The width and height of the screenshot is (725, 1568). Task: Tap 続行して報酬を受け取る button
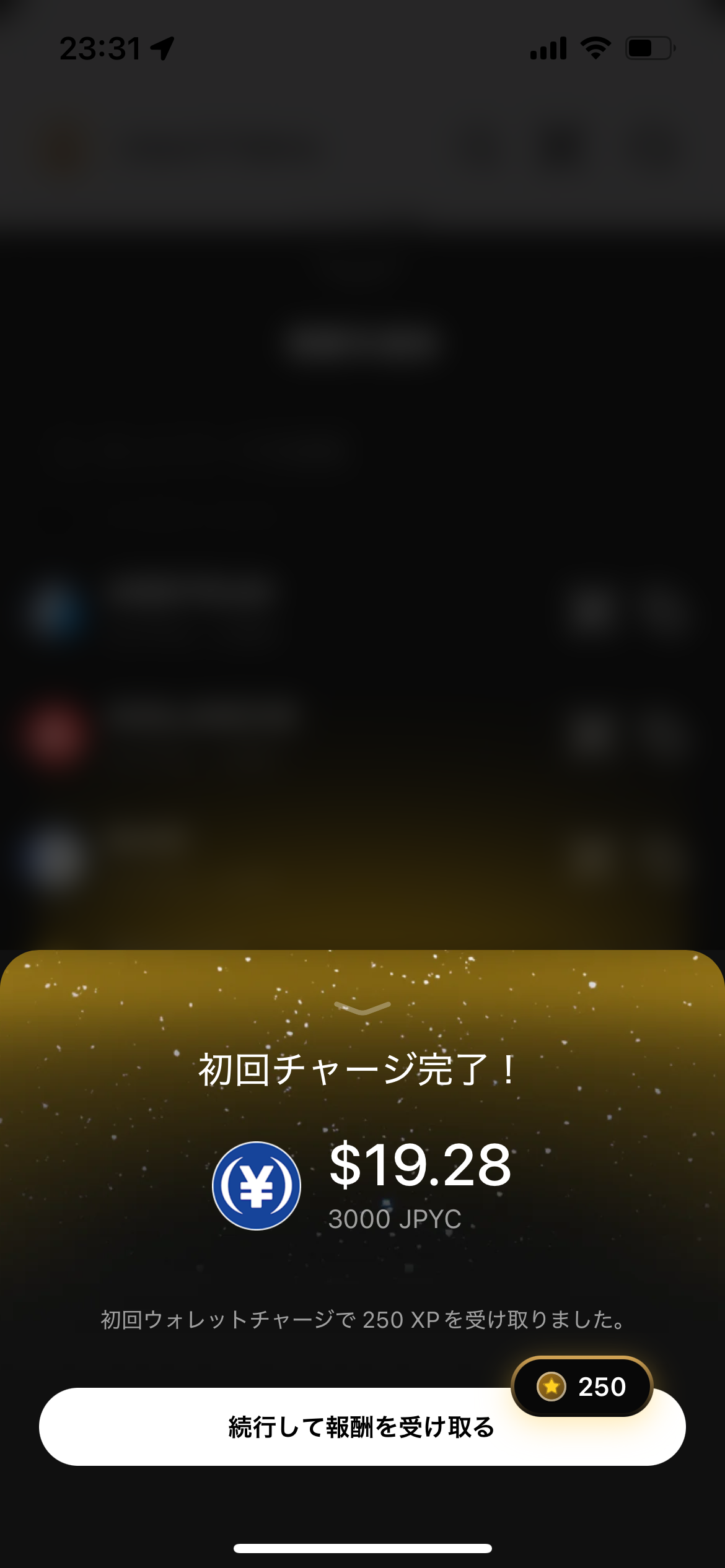tap(362, 1427)
